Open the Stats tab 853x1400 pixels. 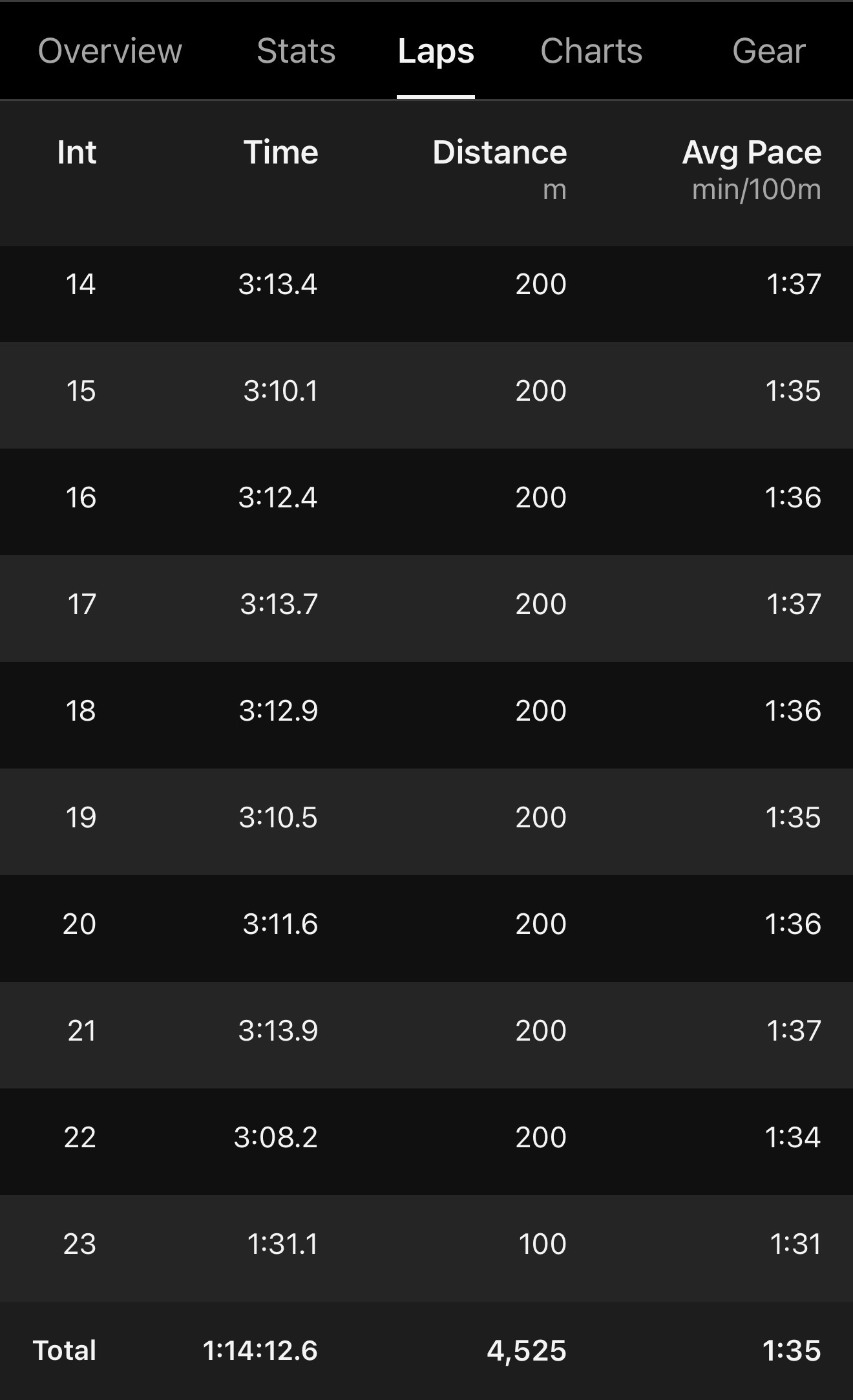coord(296,51)
